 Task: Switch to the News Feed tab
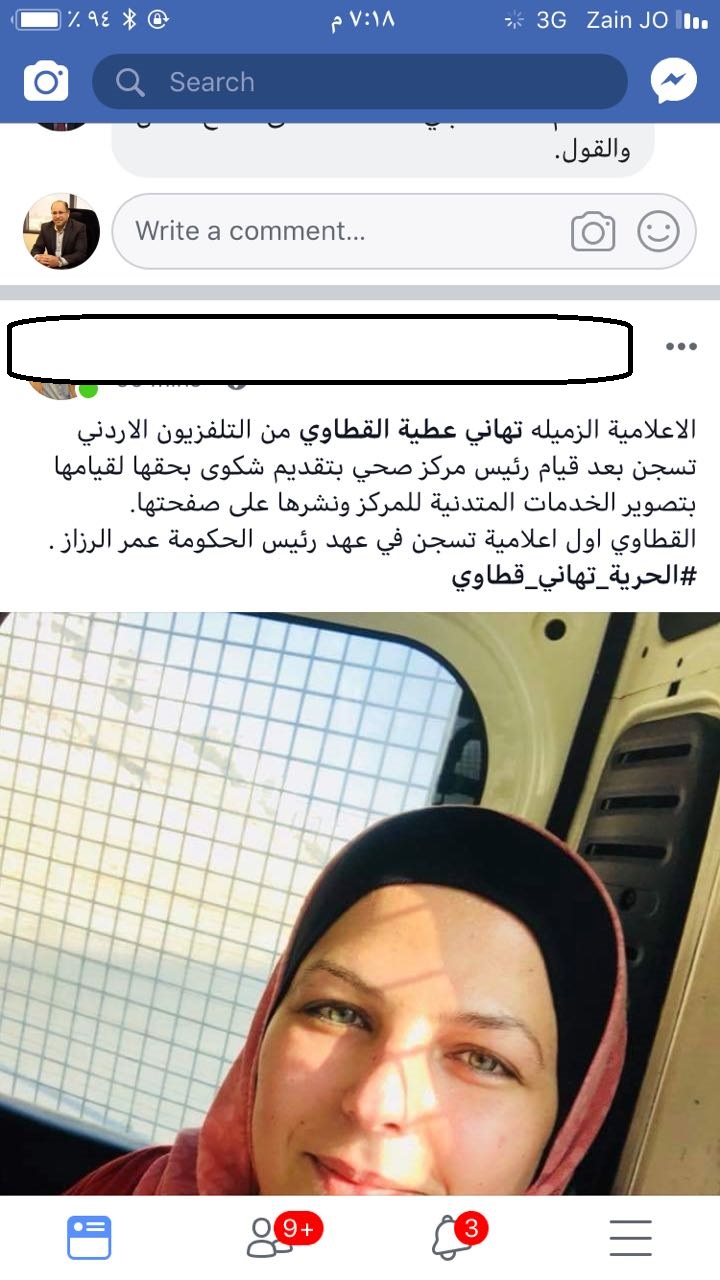[x=89, y=1238]
